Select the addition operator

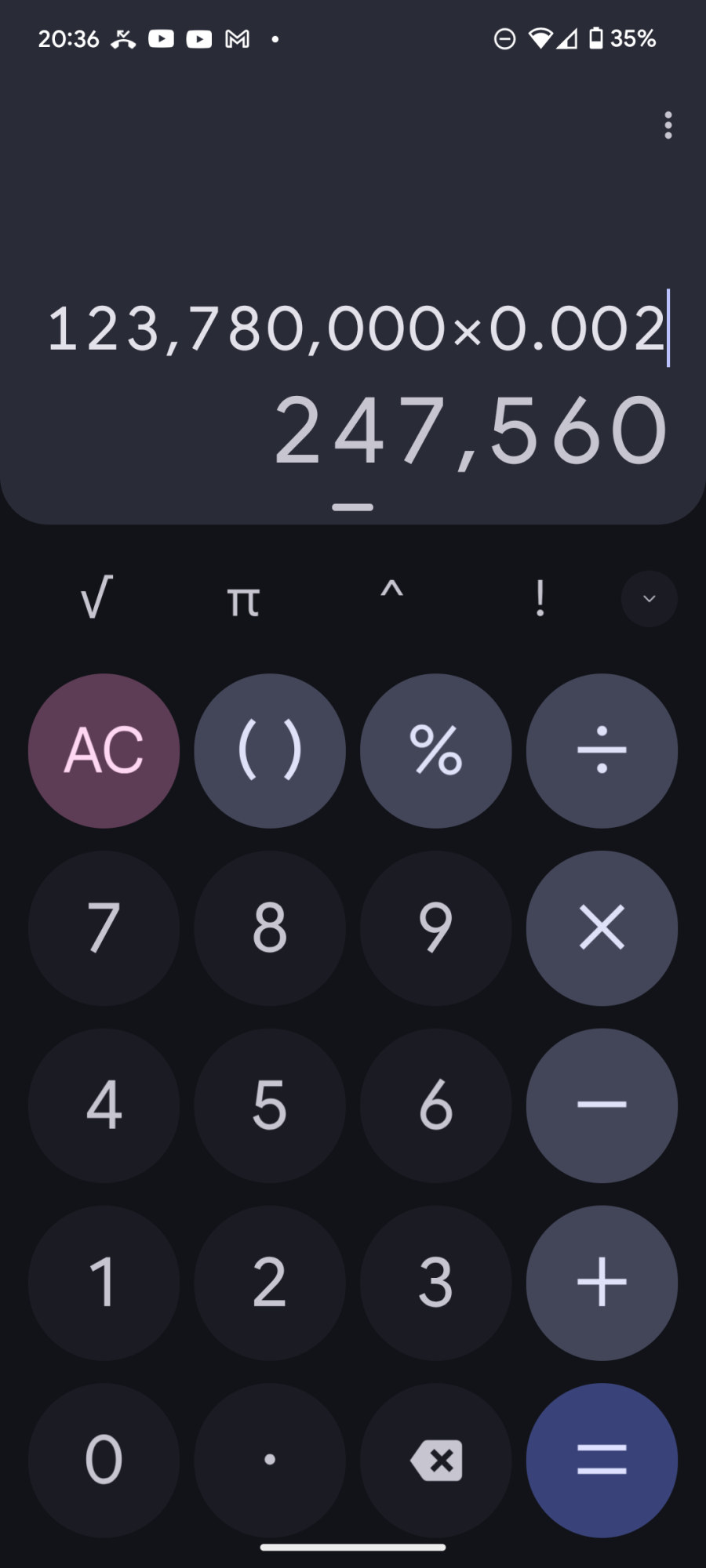(602, 1283)
